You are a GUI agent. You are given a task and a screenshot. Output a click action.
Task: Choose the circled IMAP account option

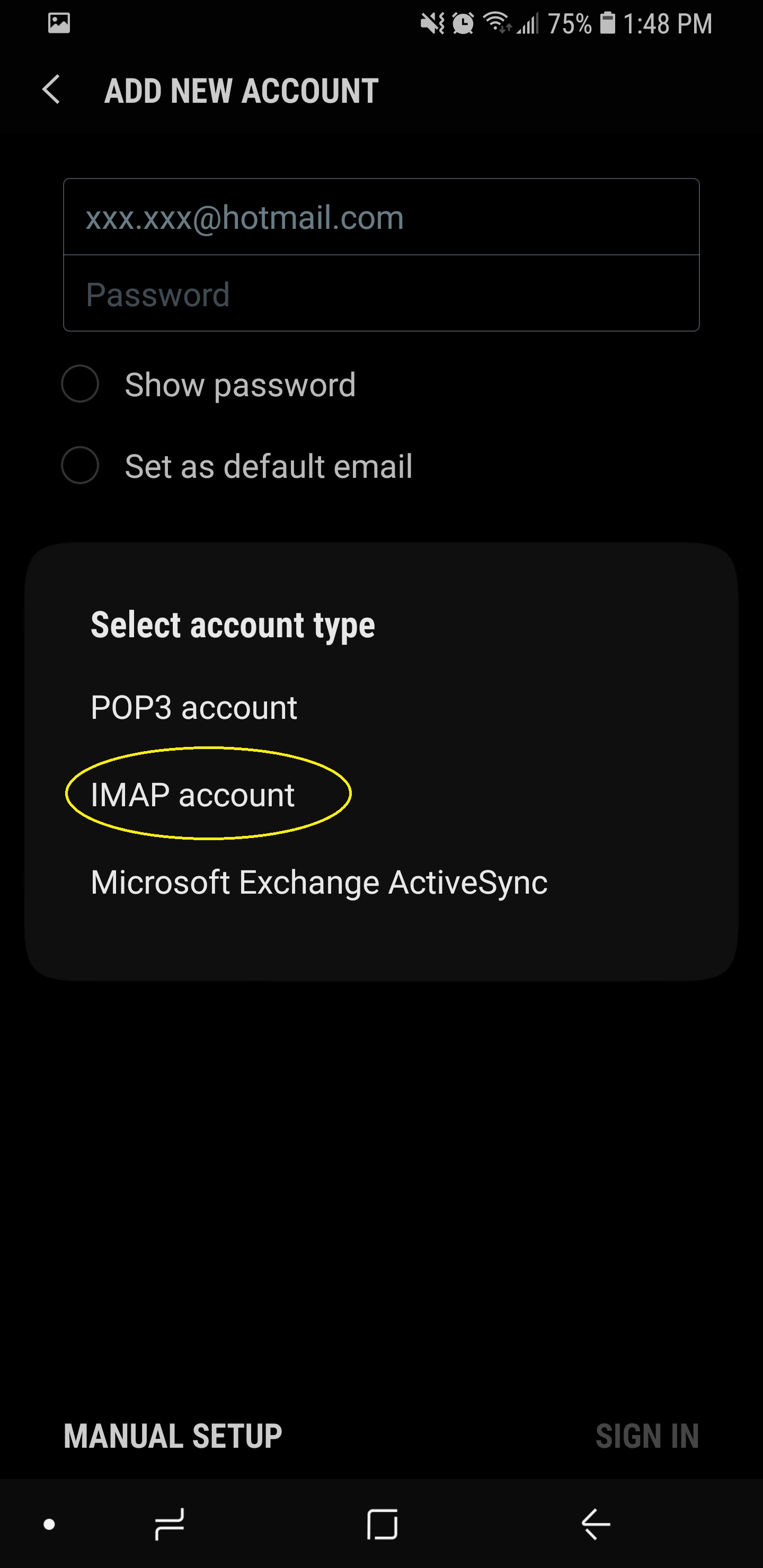coord(192,795)
